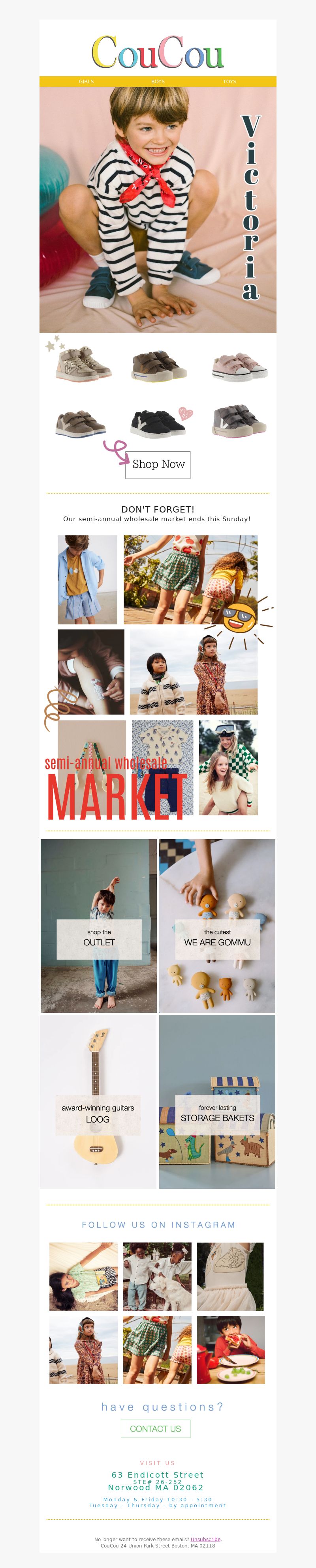
Task: View the semi-annual wholesale market collage
Action: tap(158, 675)
